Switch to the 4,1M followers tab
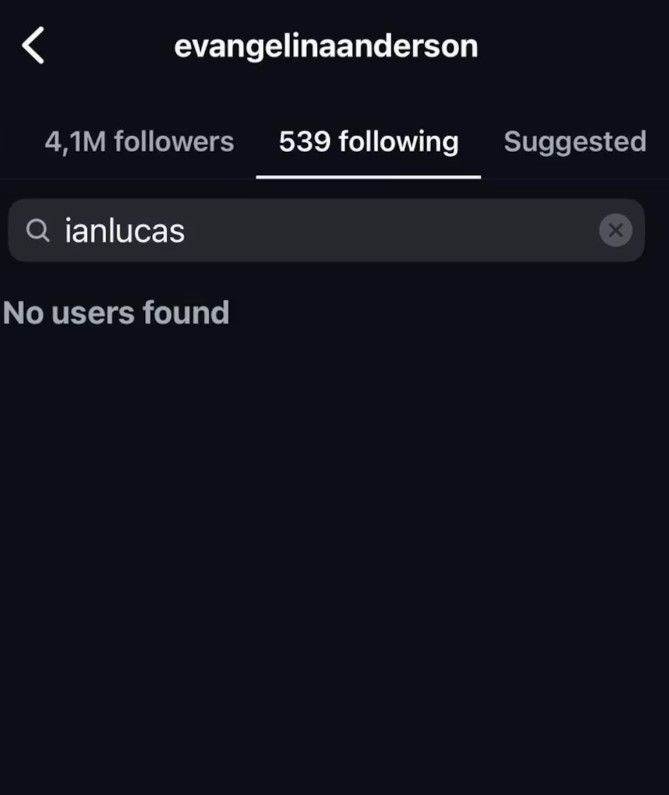This screenshot has height=795, width=669. 139,142
